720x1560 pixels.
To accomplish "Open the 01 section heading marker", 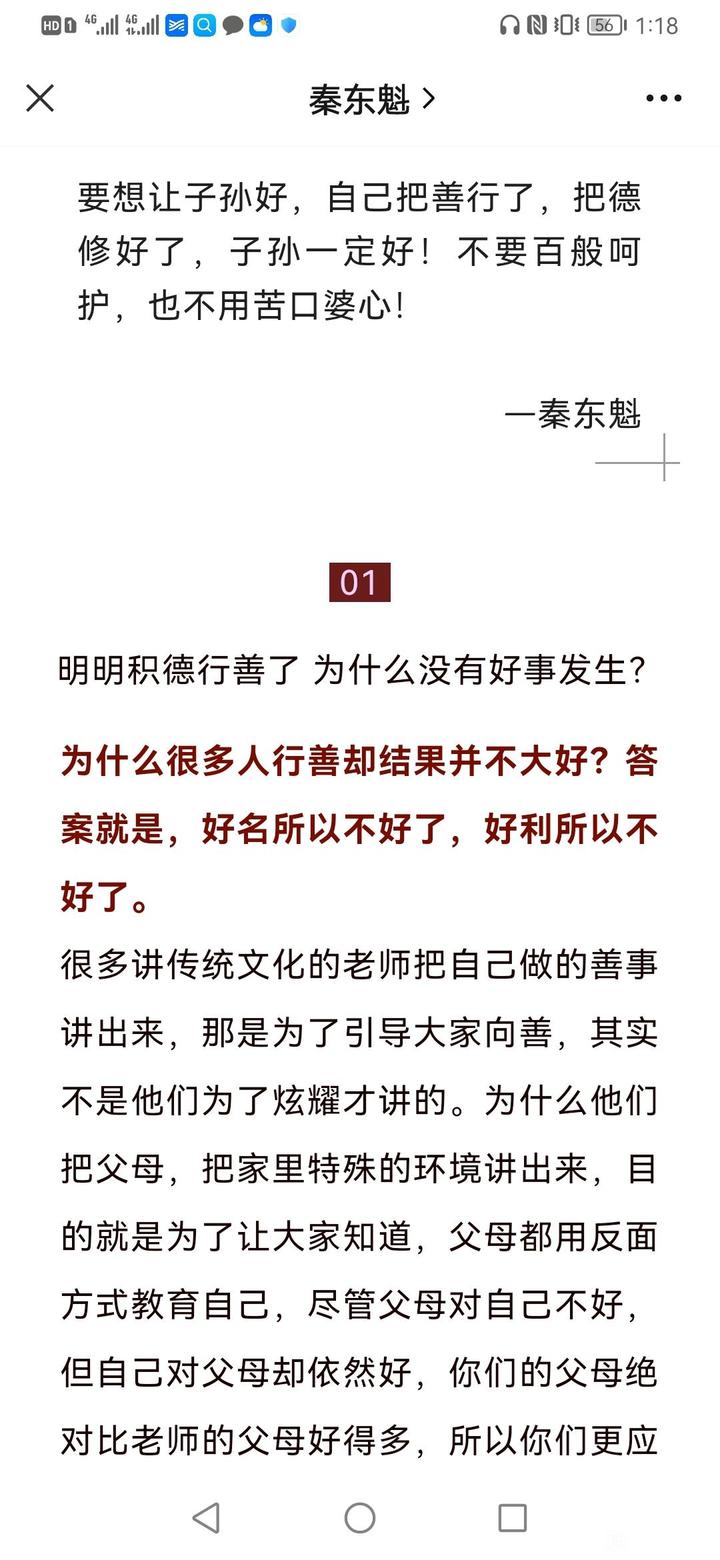I will tap(360, 583).
